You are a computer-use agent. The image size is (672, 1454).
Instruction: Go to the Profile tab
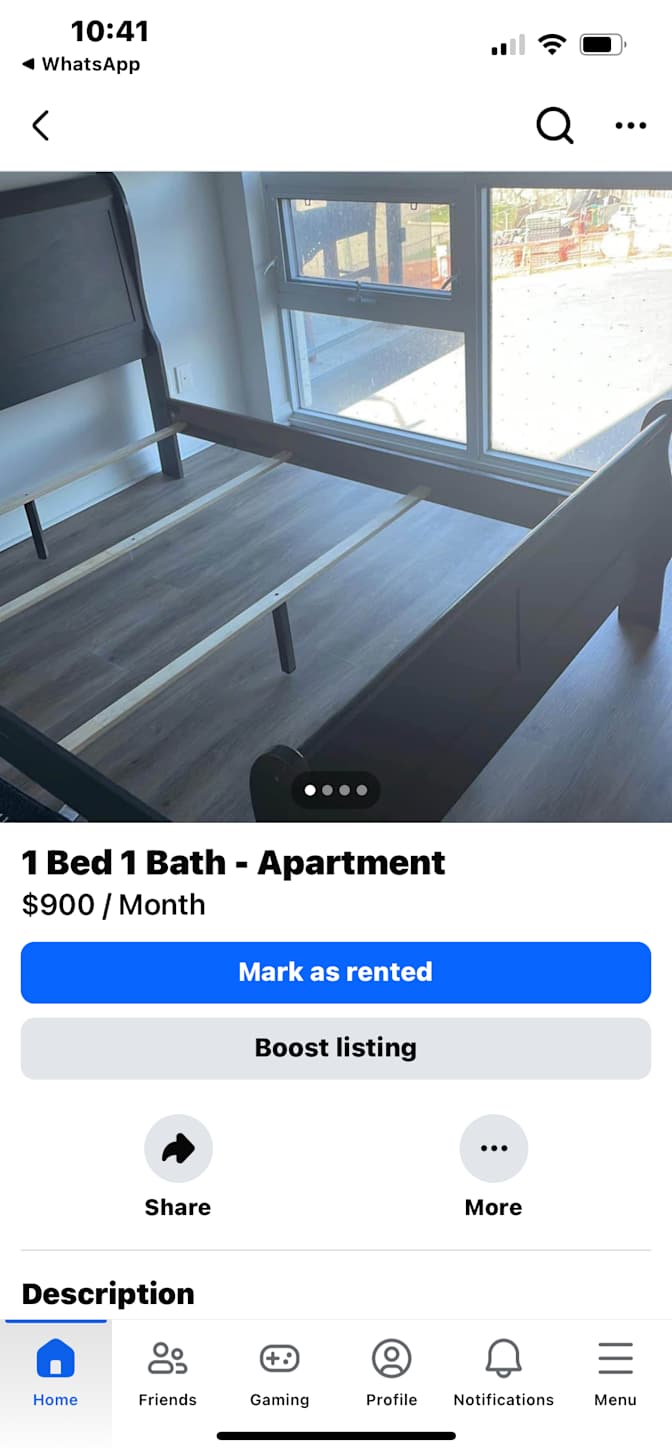pyautogui.click(x=391, y=1373)
